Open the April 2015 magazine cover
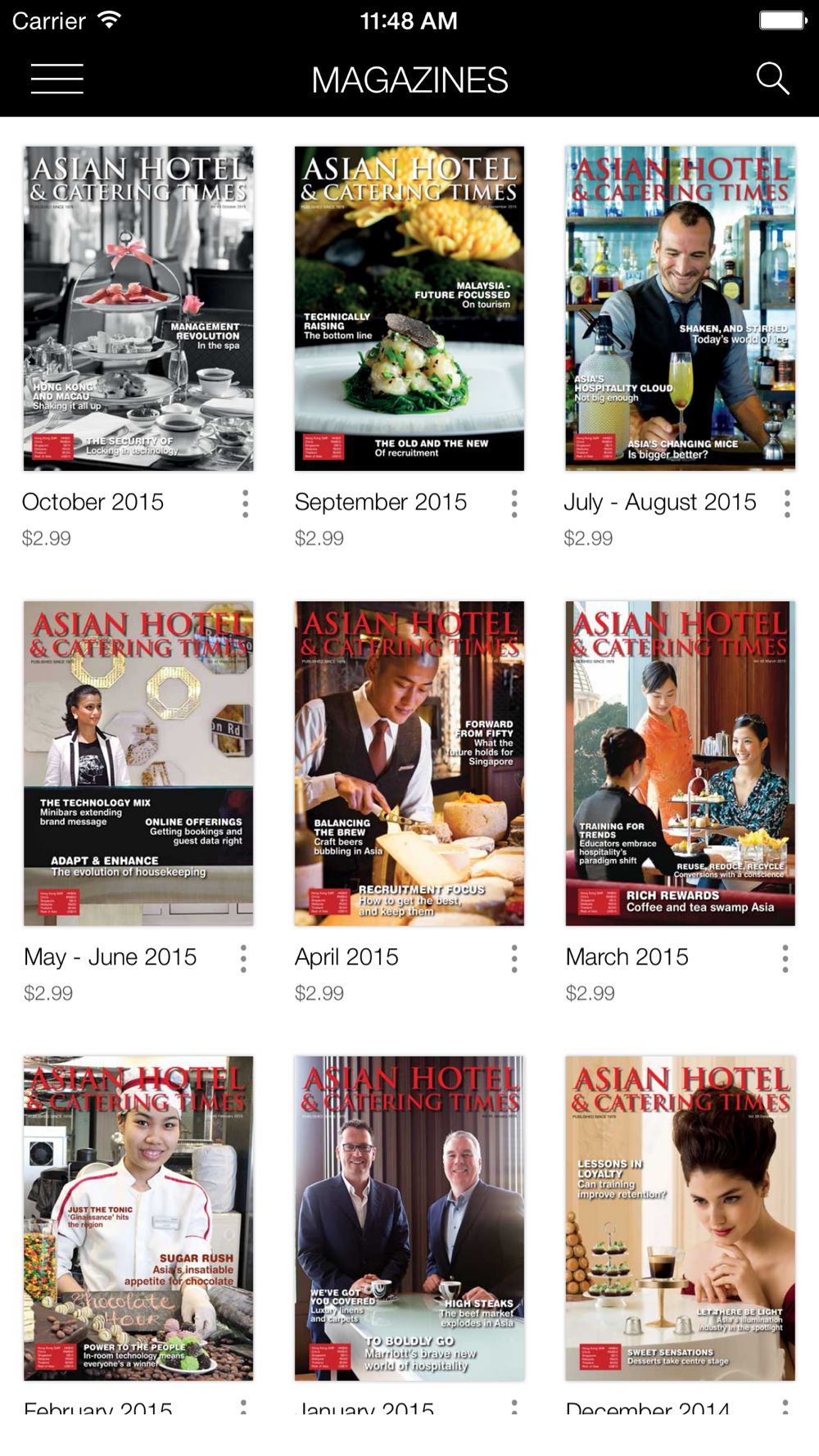The image size is (819, 1456). [x=409, y=763]
